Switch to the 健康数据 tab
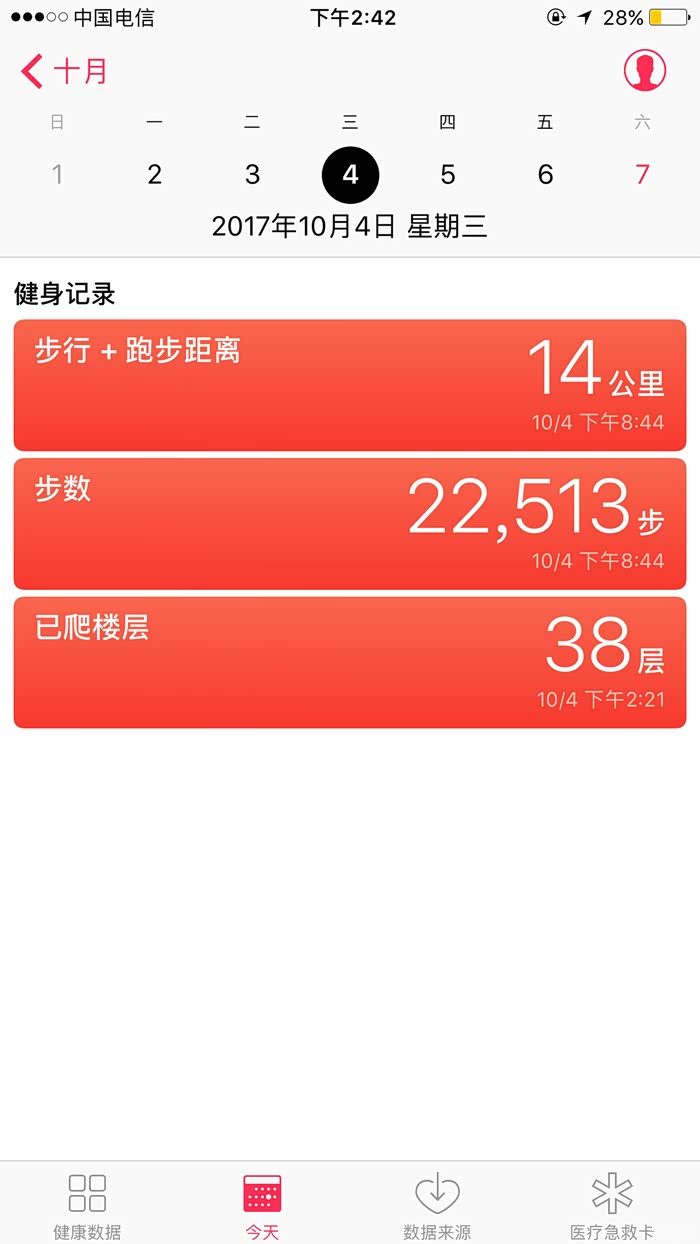700x1244 pixels. coord(87,1205)
